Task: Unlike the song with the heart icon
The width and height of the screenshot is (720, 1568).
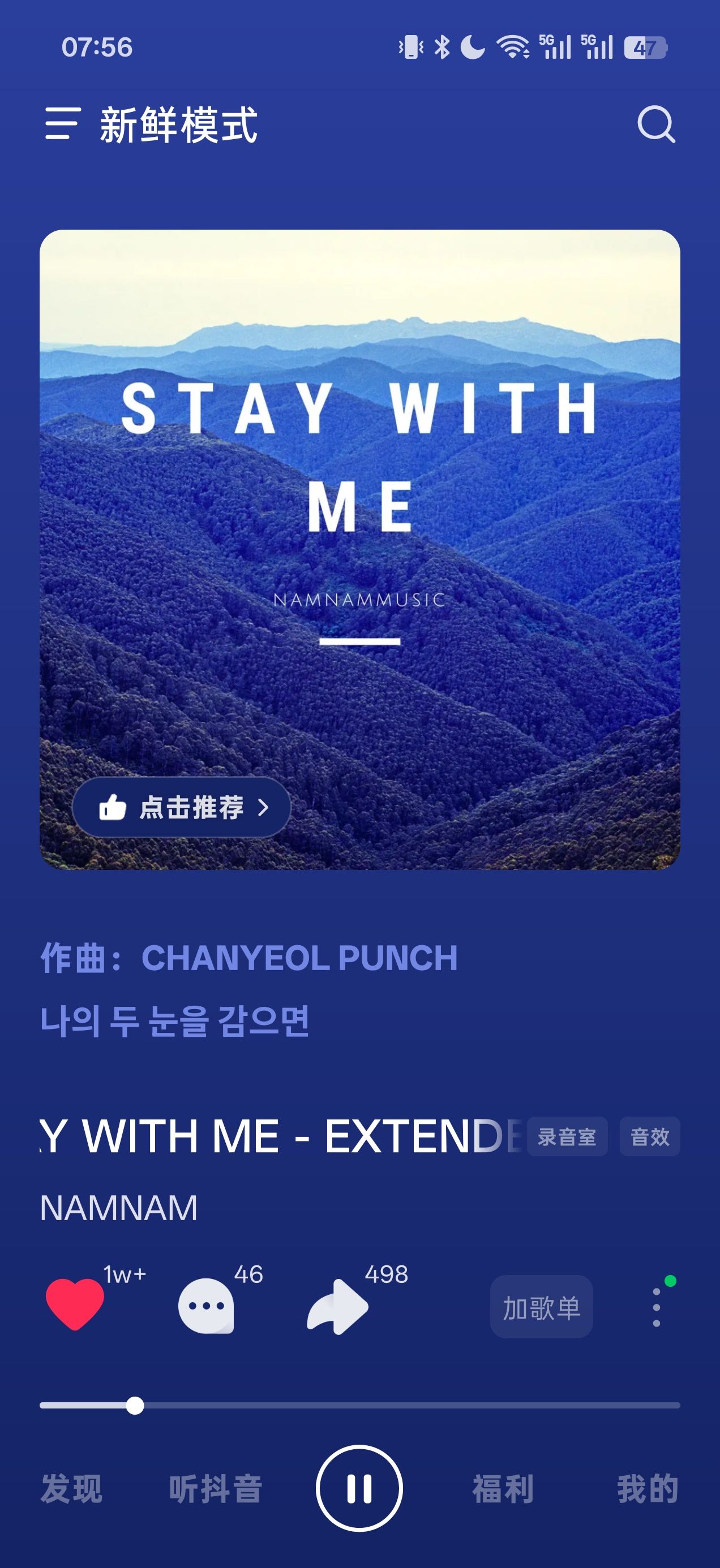Action: 75,1304
